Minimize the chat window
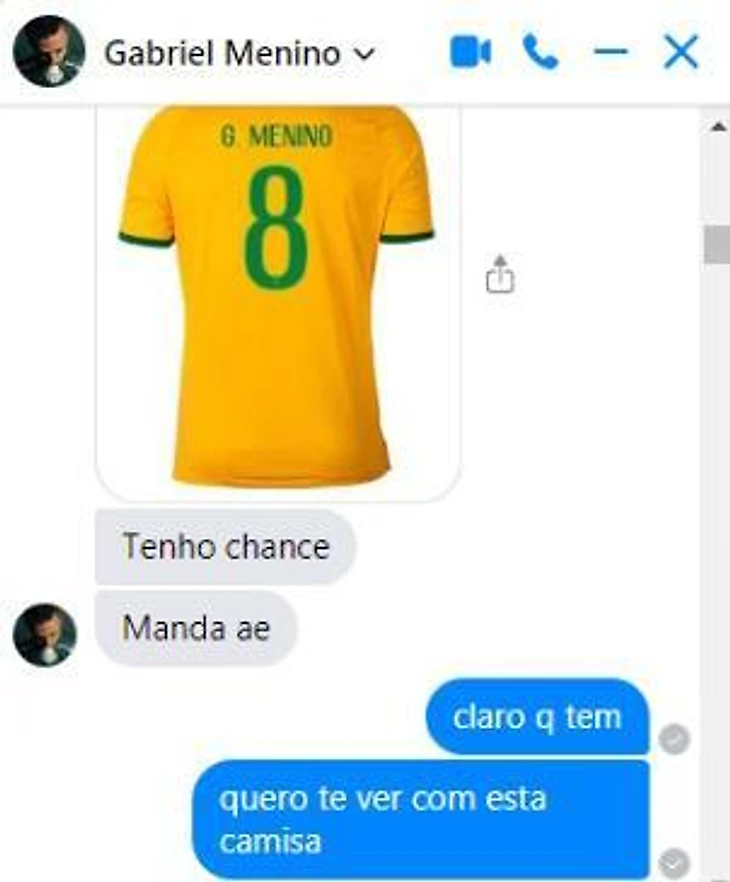This screenshot has height=882, width=730. (x=610, y=52)
